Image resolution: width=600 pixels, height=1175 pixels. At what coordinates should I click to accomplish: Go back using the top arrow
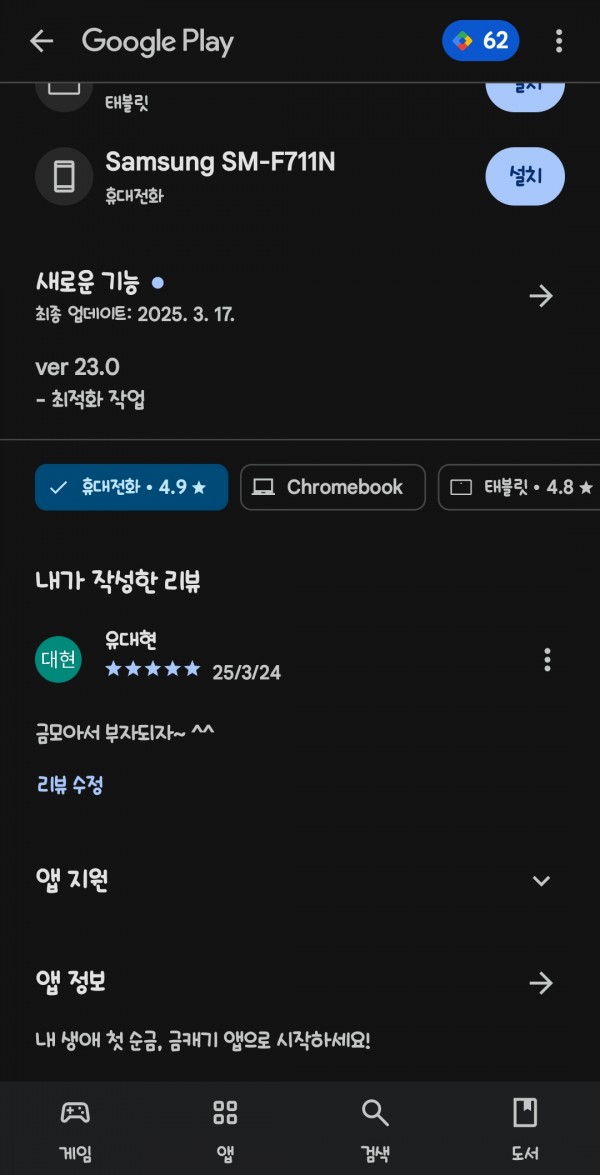click(41, 41)
